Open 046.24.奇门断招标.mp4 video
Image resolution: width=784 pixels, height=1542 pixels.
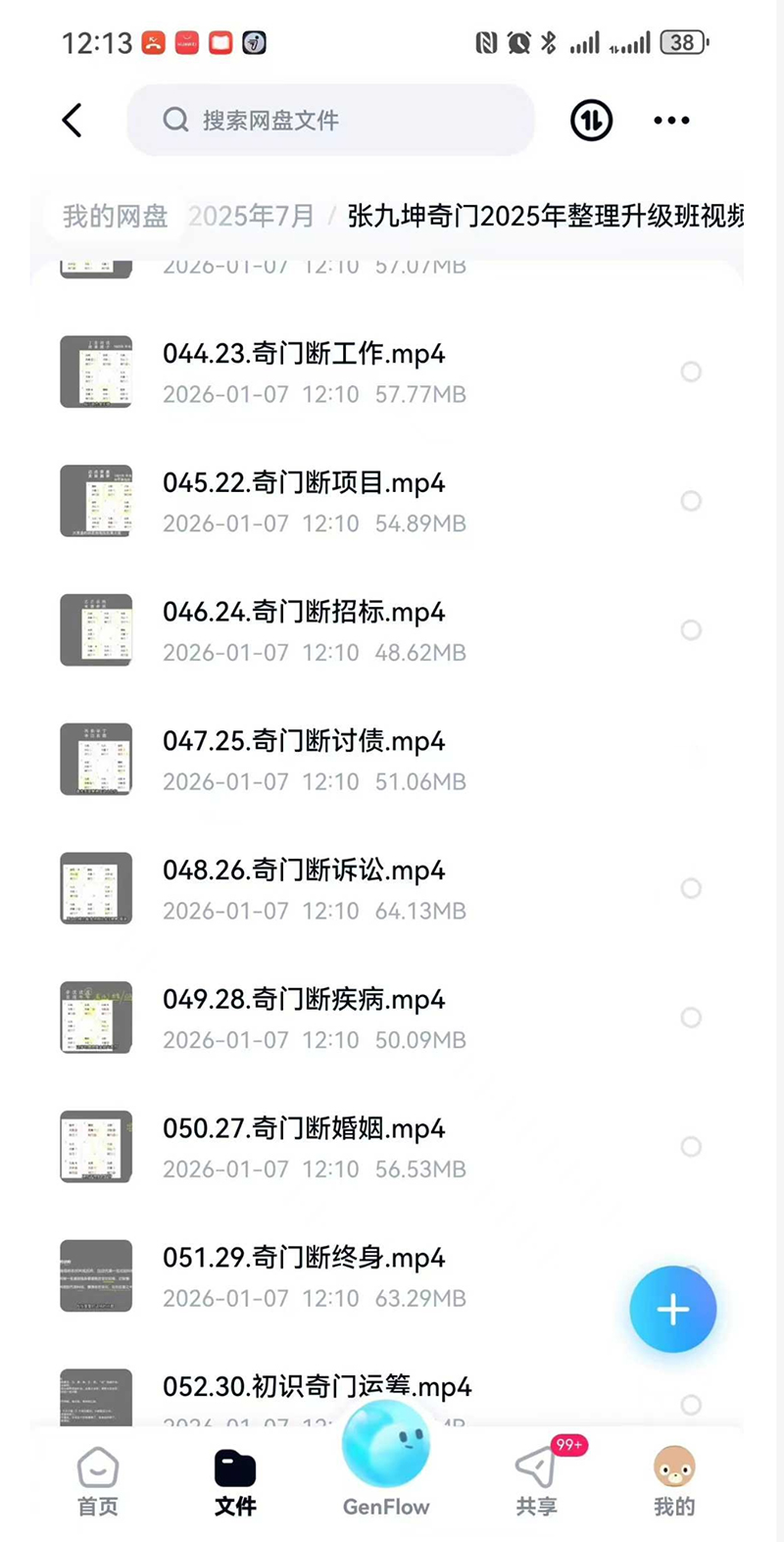click(x=304, y=613)
